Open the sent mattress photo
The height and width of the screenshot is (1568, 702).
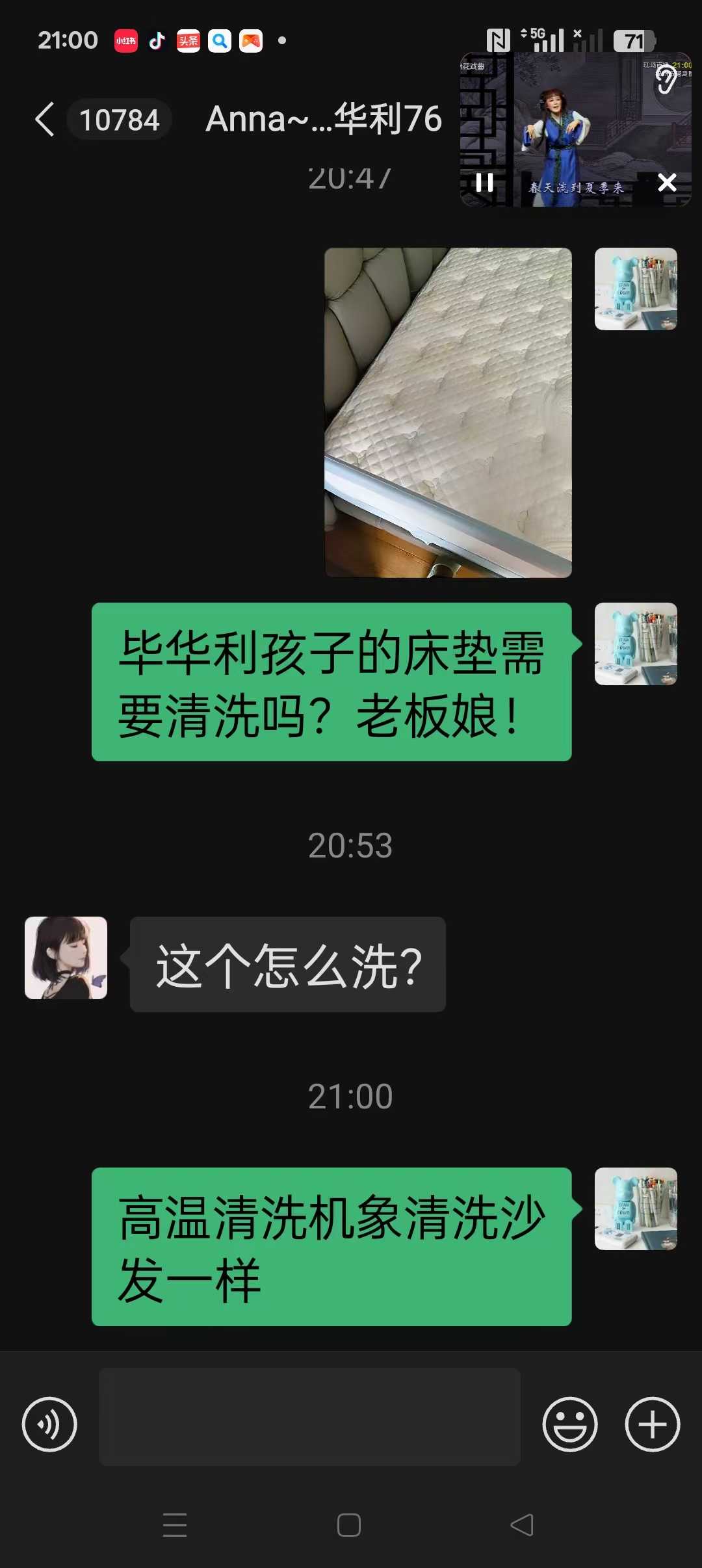click(448, 412)
